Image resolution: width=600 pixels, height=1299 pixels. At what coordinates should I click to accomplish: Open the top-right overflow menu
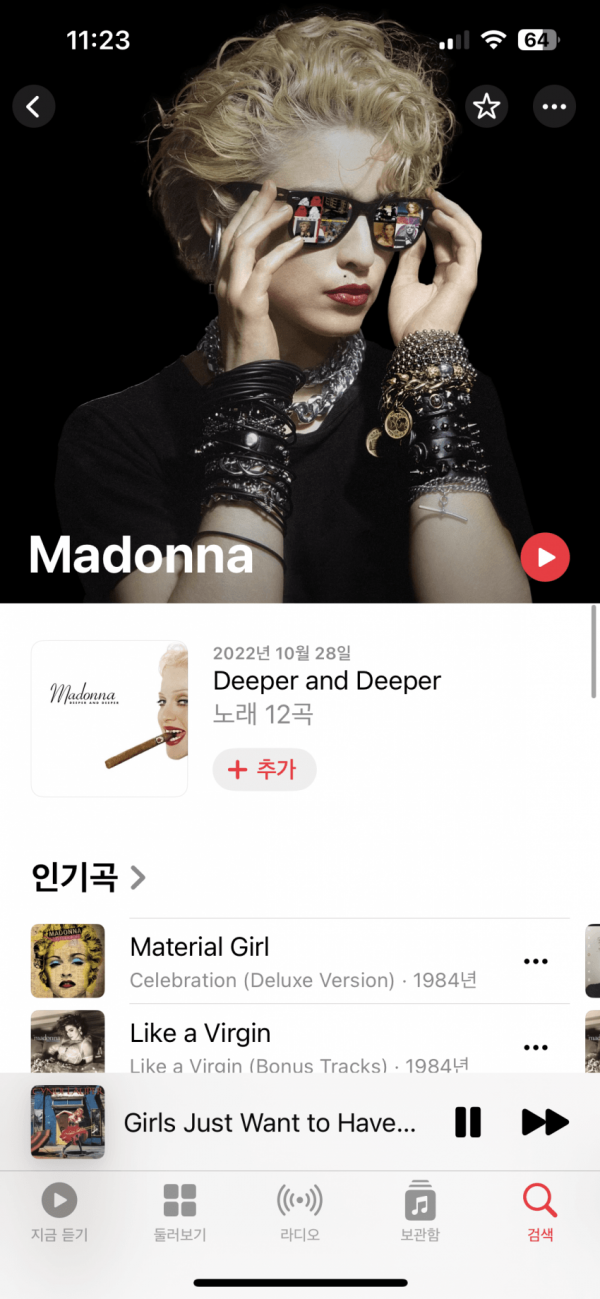click(554, 106)
